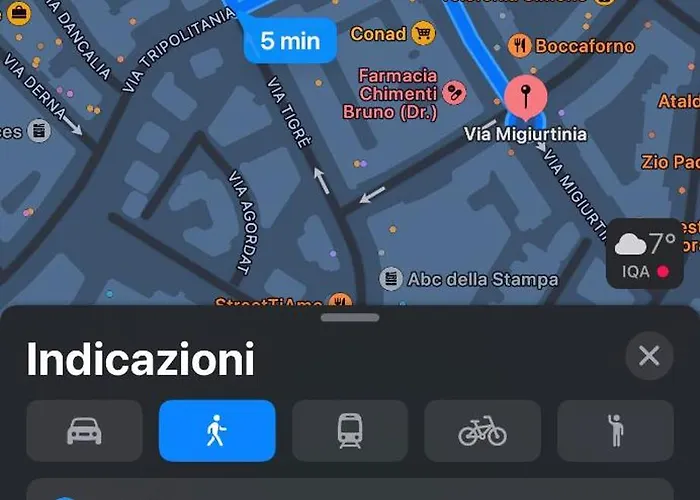
Task: Select walking directions
Action: click(217, 431)
